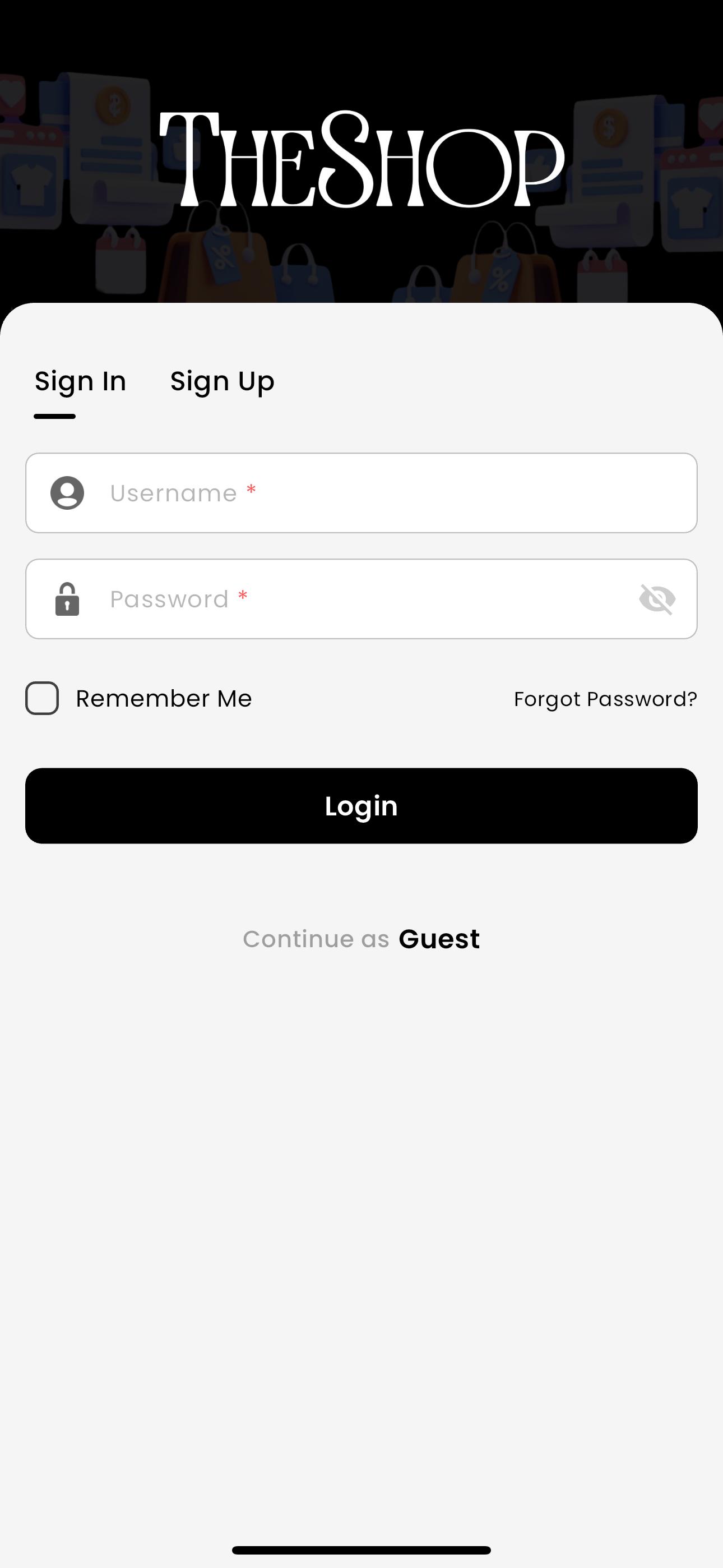Check the Remember Me box
Screen dimensions: 723x1568
(x=42, y=698)
